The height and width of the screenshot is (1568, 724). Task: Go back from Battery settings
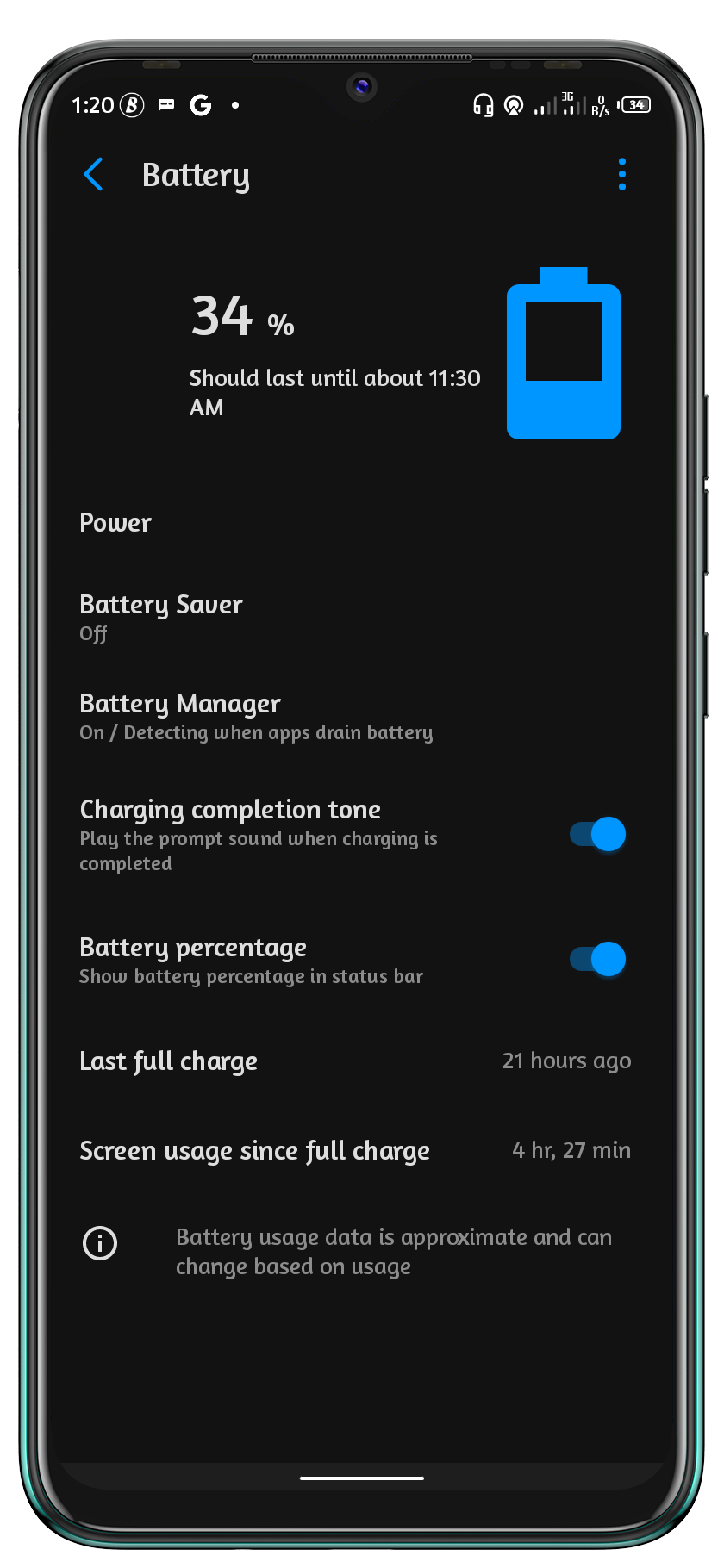(x=94, y=175)
